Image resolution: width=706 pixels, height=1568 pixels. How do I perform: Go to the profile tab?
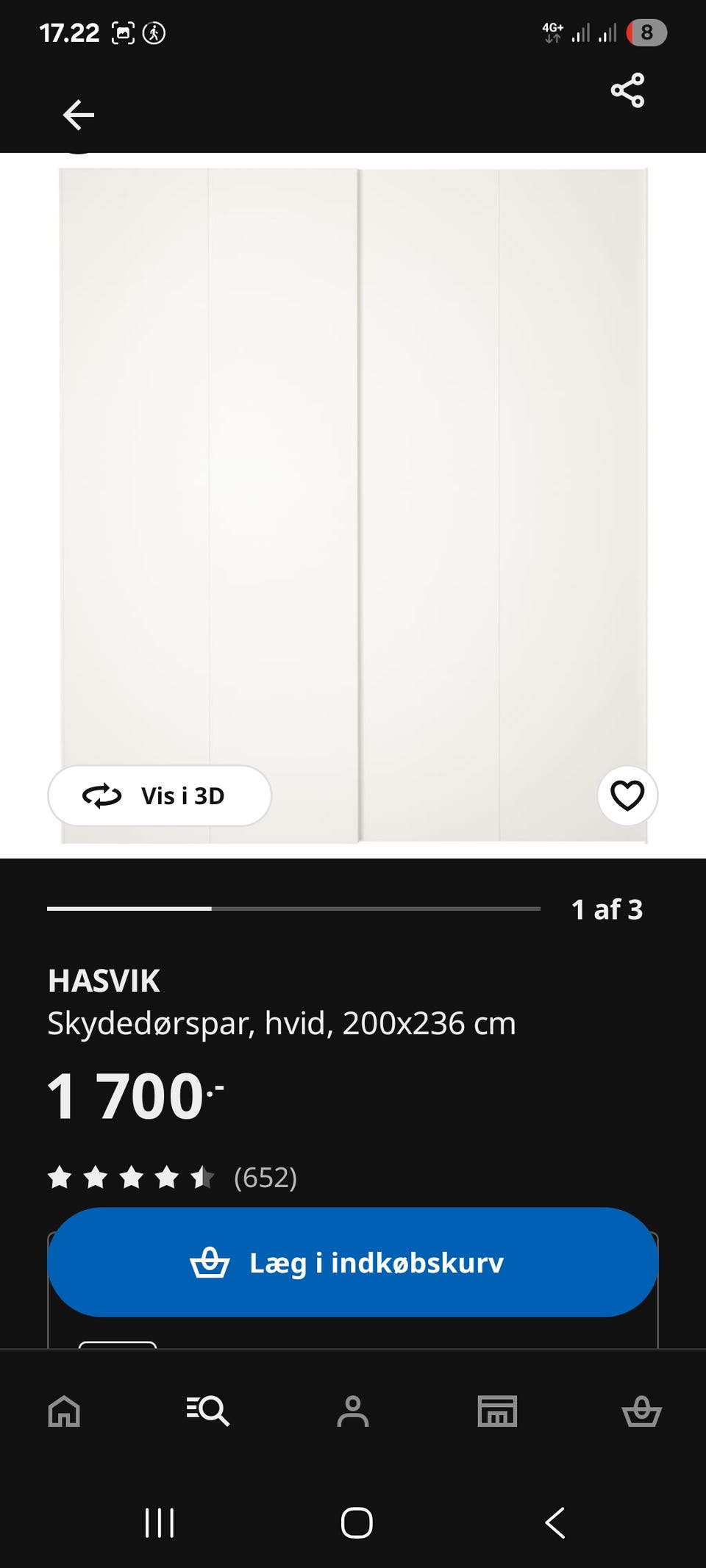pyautogui.click(x=353, y=1411)
